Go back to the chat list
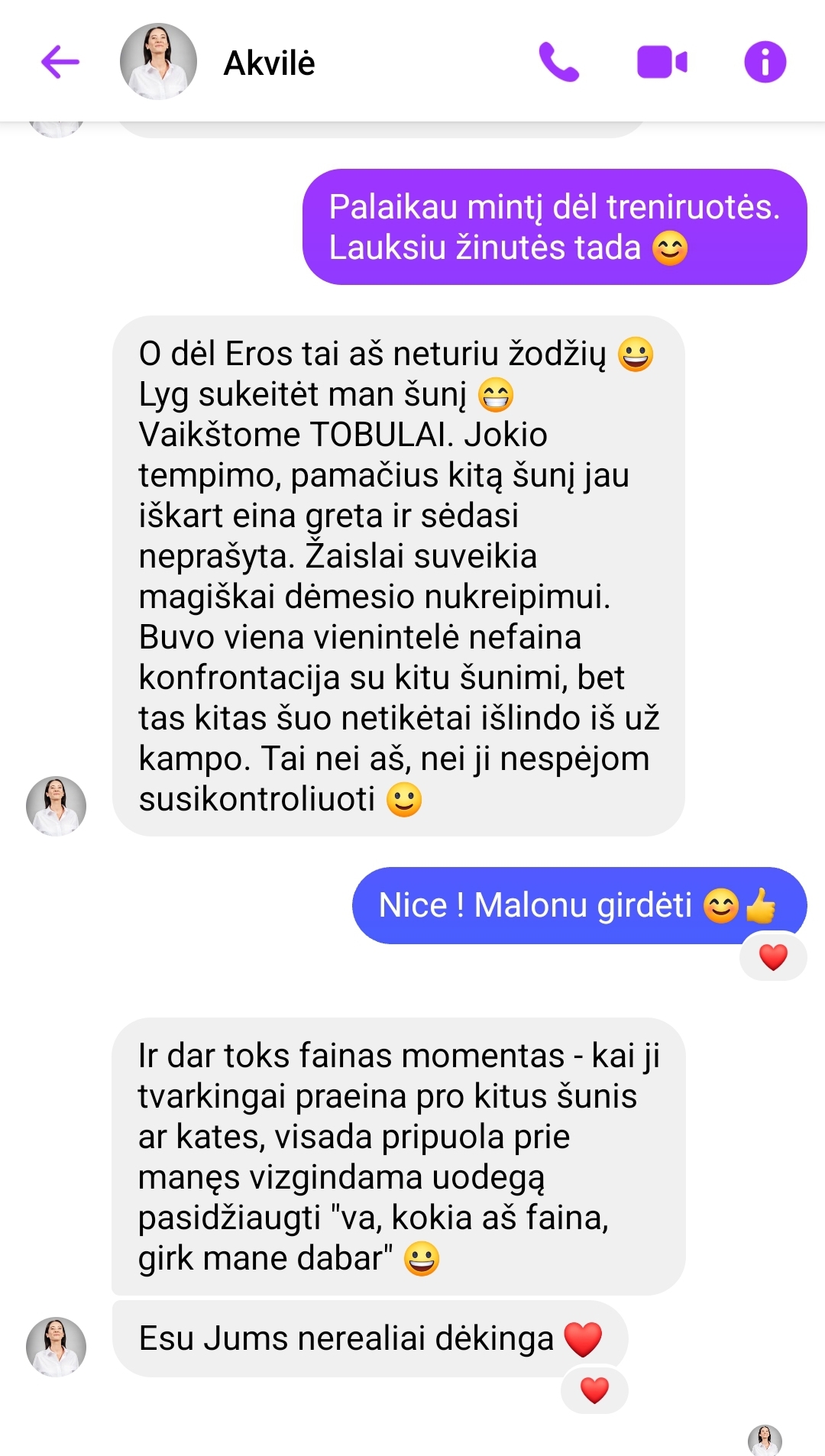Screen dimensions: 825x1456 coord(60,62)
